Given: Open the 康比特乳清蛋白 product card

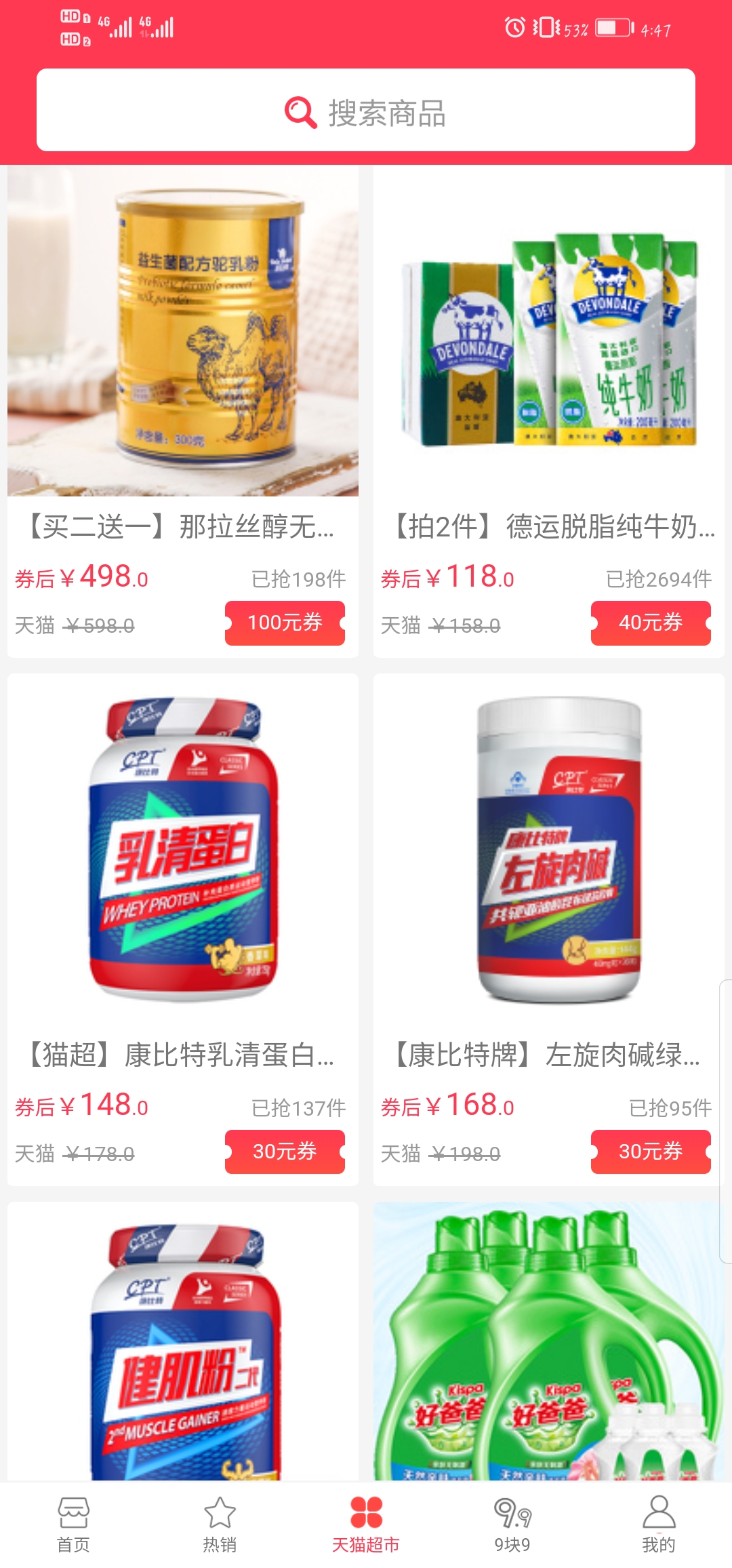Looking at the screenshot, I should pyautogui.click(x=183, y=848).
